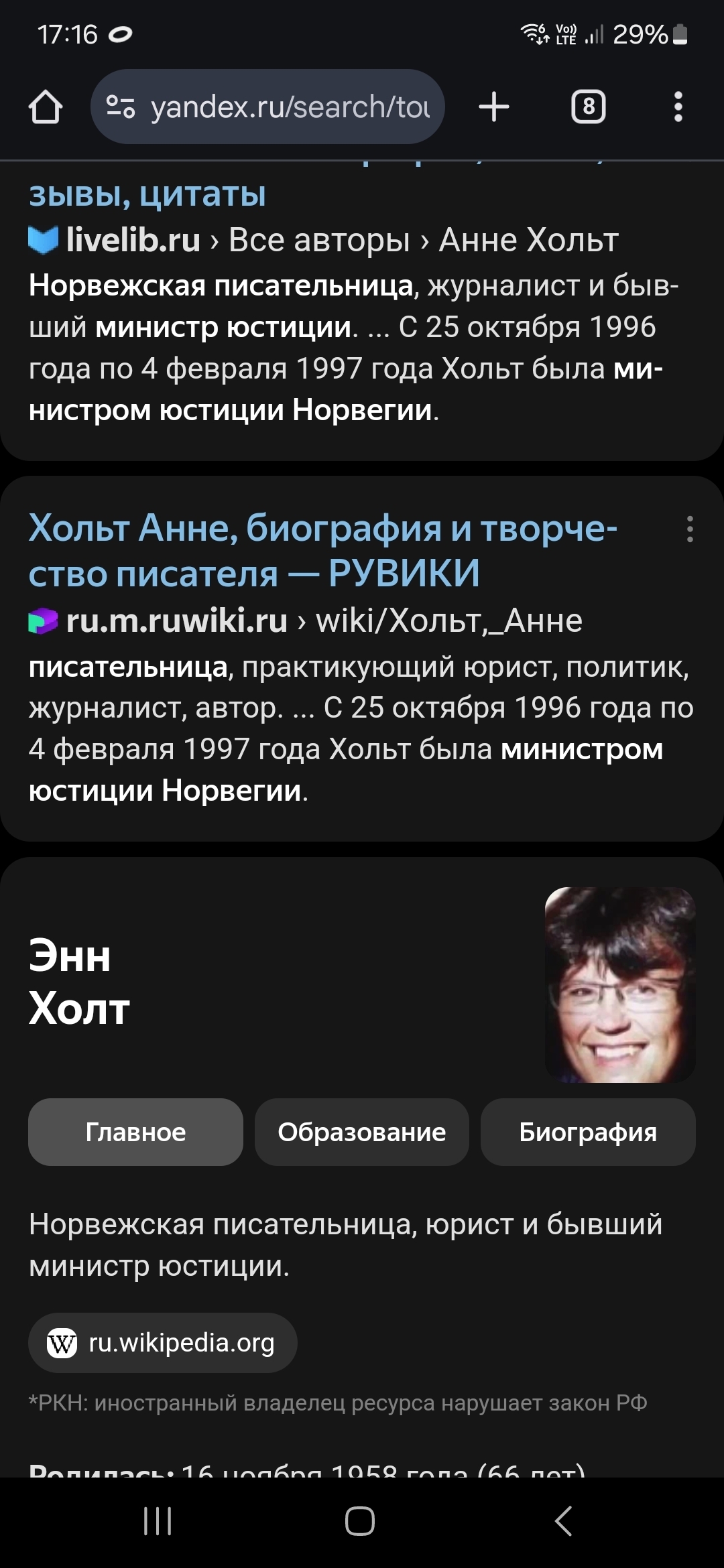Go back using the system back button
The height and width of the screenshot is (1568, 724).
pos(563,1521)
